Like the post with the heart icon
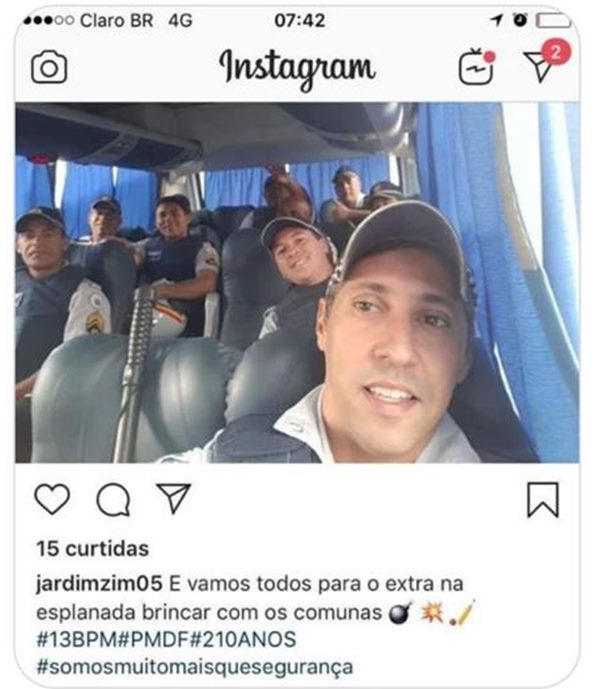The image size is (600, 689). 52,499
